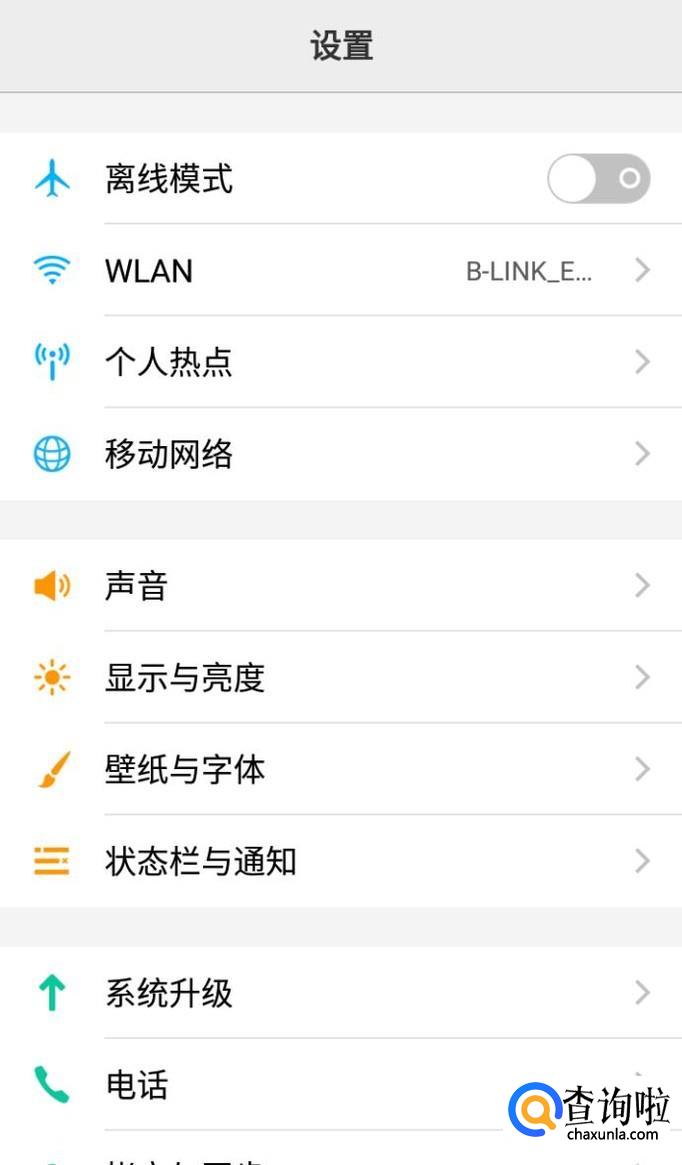Open 电话 phone settings
Image resolution: width=682 pixels, height=1165 pixels.
[300, 1085]
